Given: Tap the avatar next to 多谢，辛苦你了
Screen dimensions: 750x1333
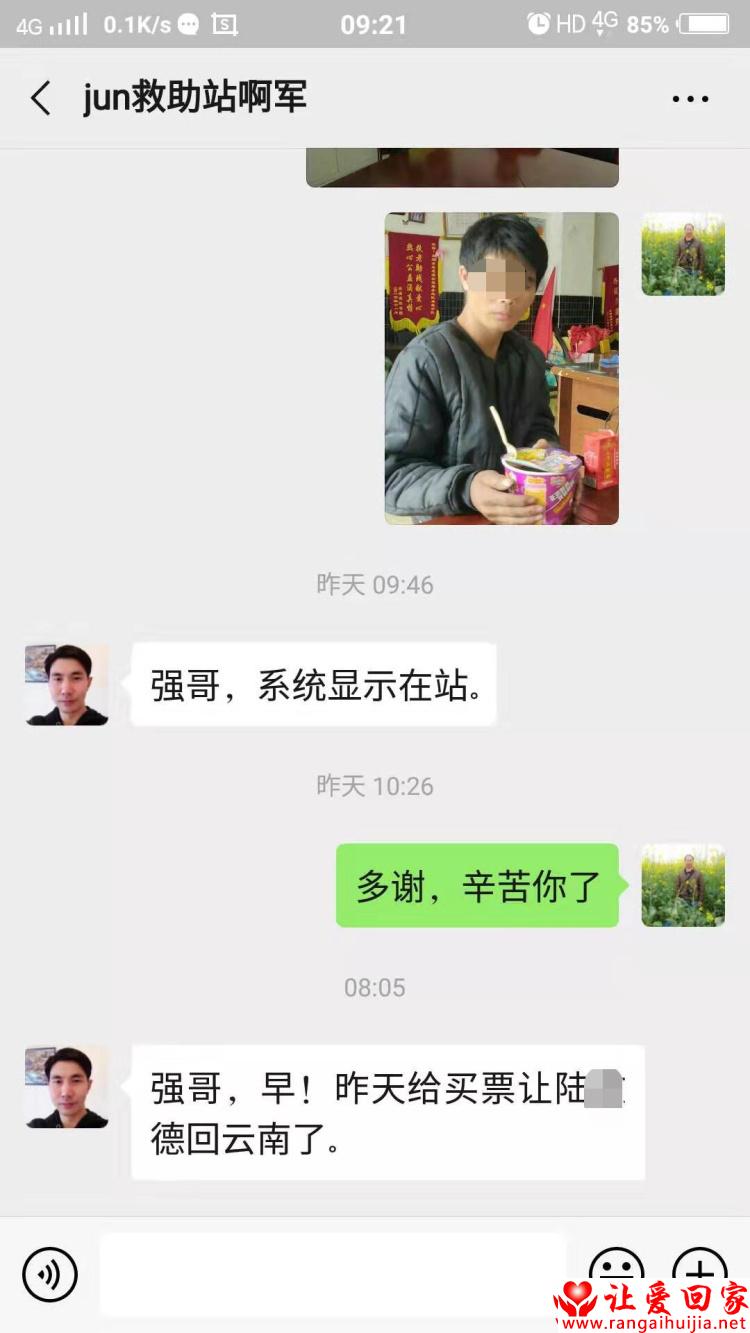Looking at the screenshot, I should point(683,885).
